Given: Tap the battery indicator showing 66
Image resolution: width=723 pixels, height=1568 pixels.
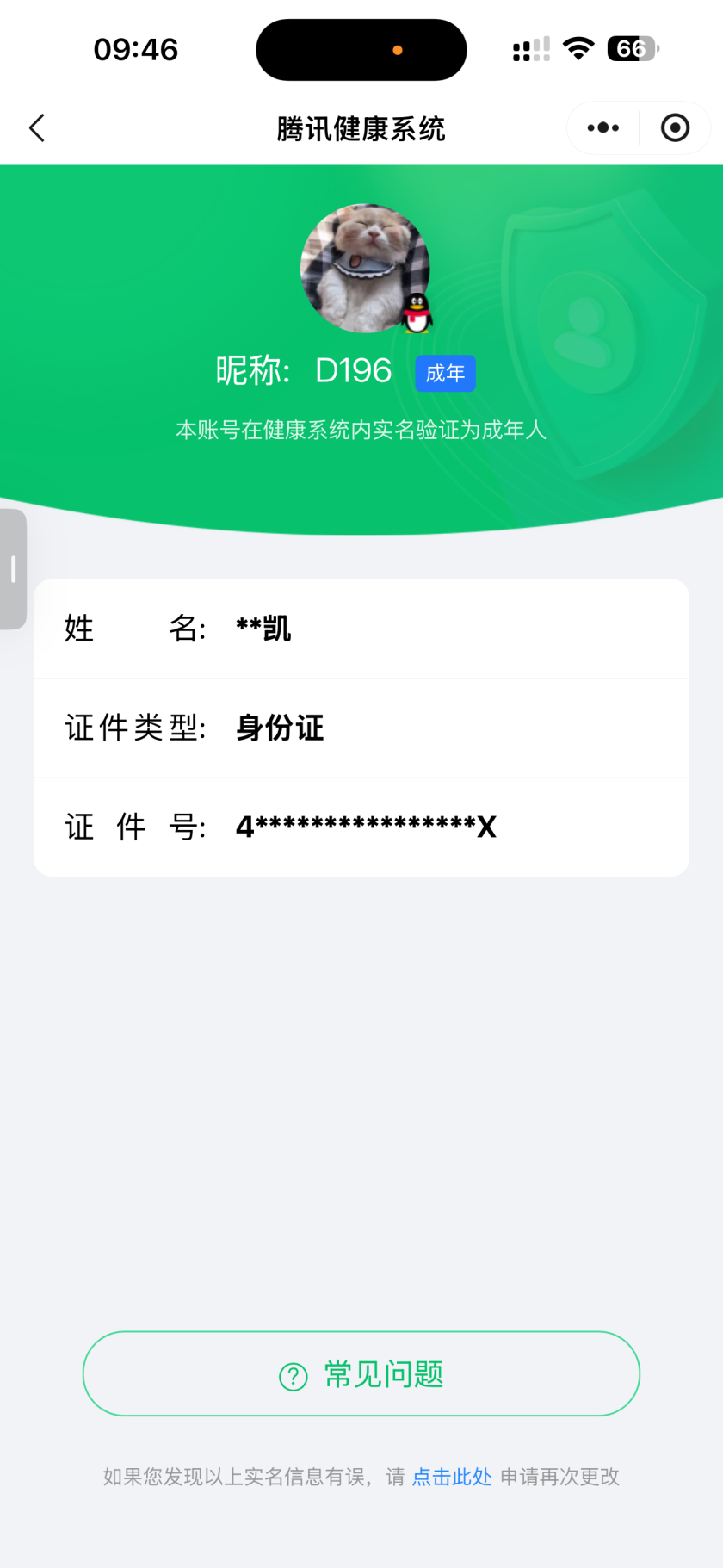Looking at the screenshot, I should 632,49.
